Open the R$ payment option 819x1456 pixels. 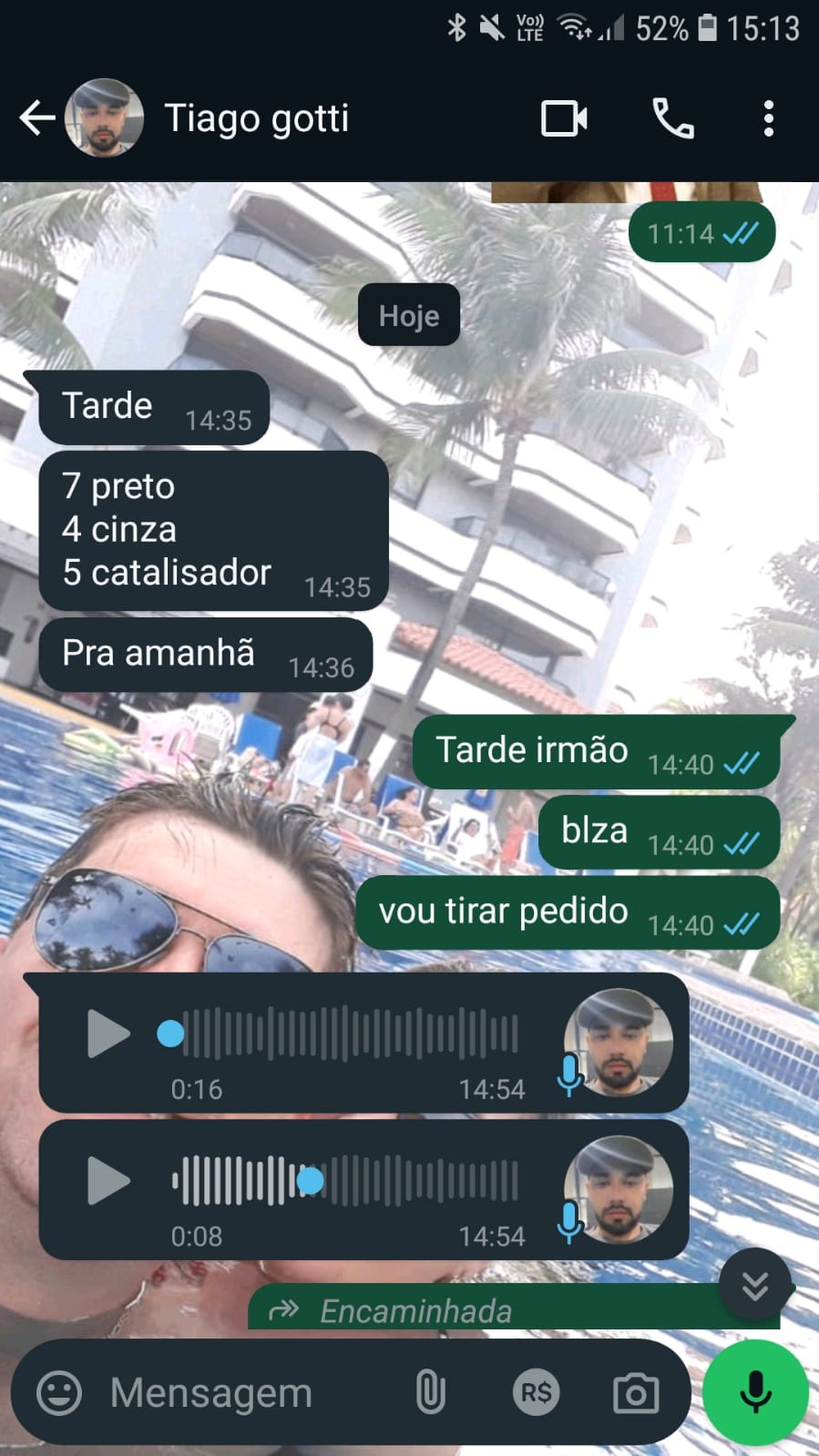pyautogui.click(x=536, y=1392)
